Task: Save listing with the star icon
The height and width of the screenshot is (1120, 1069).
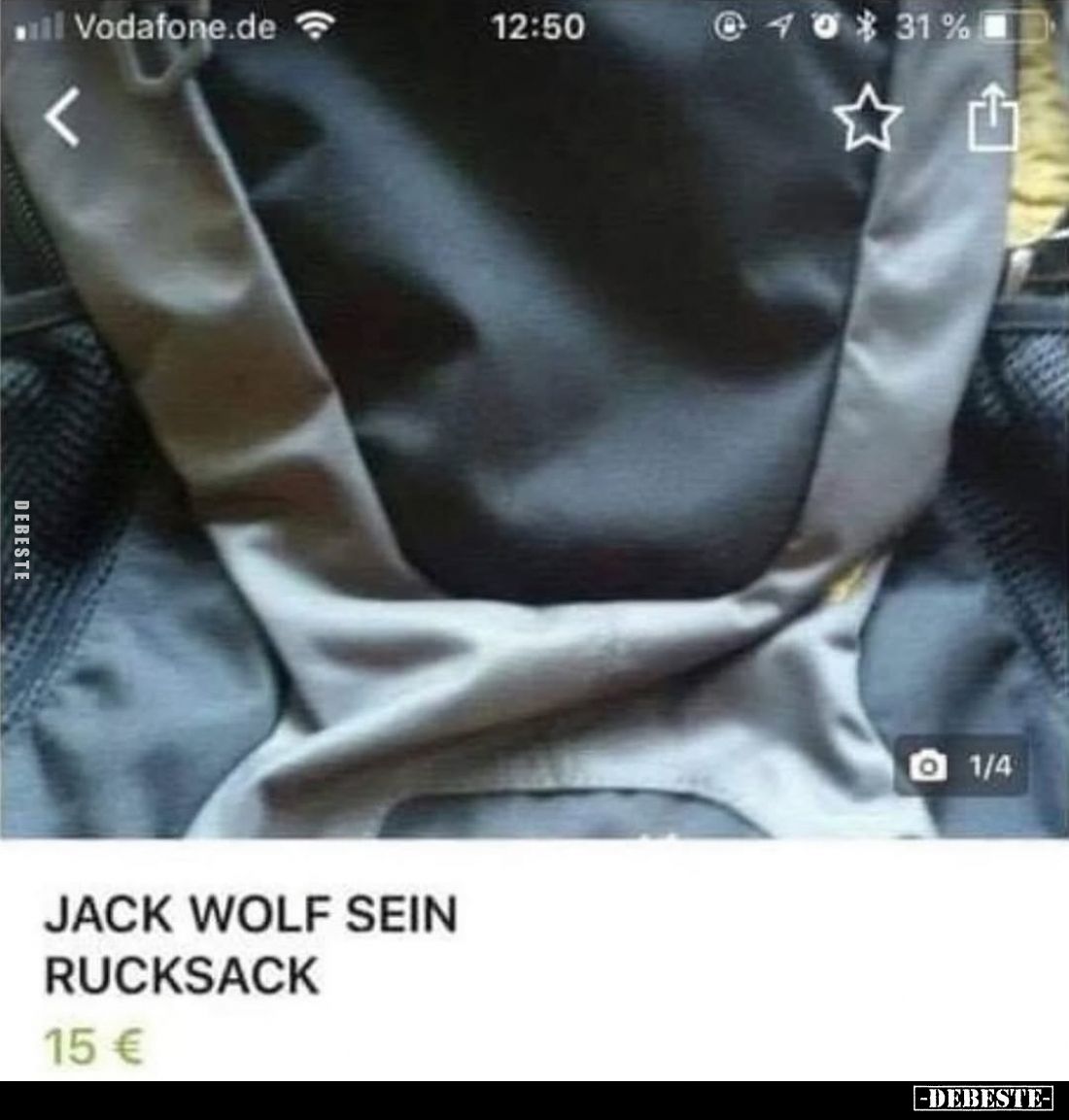Action: 867,120
